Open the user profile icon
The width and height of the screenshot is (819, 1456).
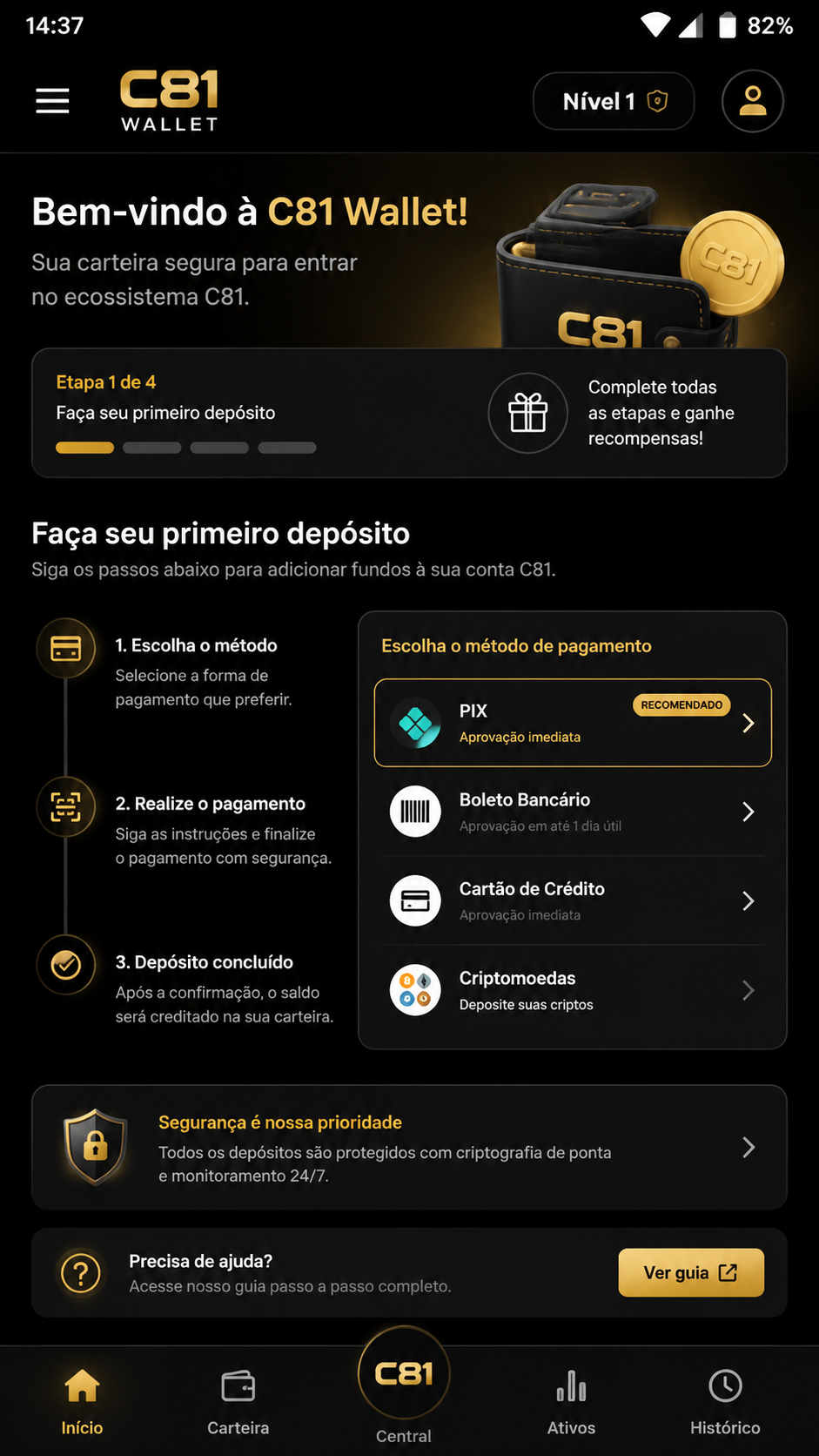coord(753,101)
